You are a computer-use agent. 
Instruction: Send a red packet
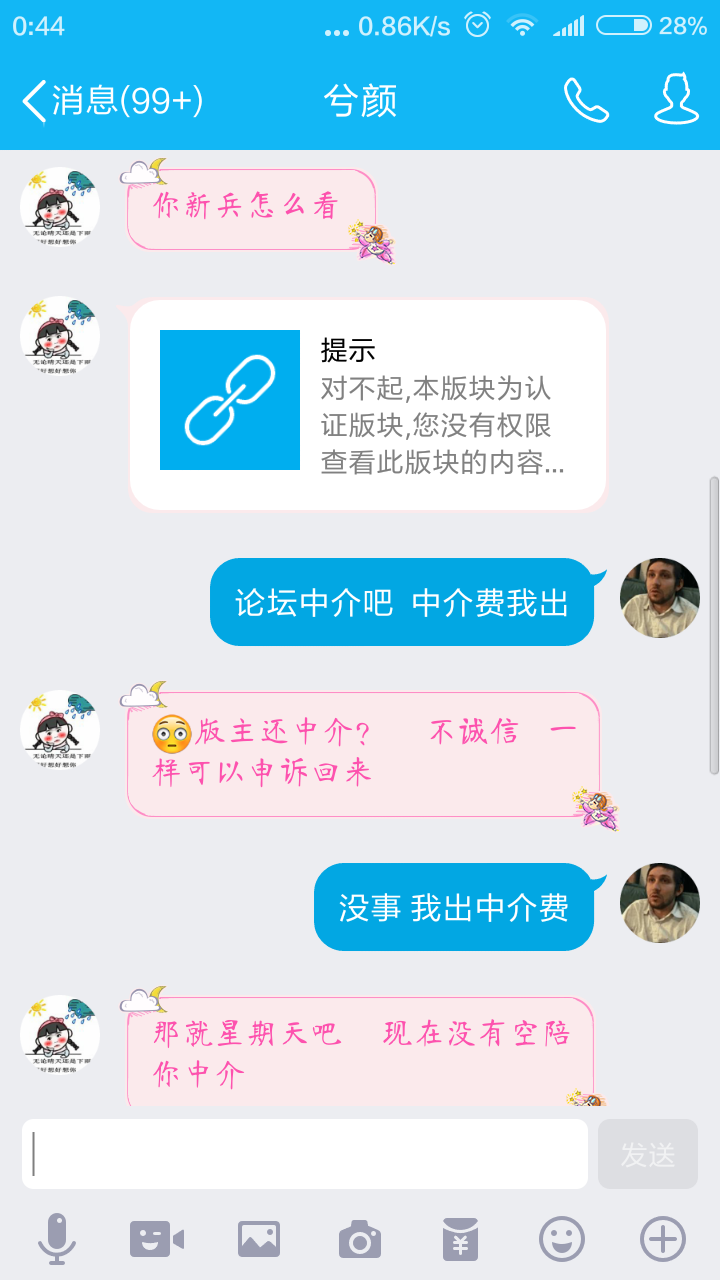(461, 1240)
